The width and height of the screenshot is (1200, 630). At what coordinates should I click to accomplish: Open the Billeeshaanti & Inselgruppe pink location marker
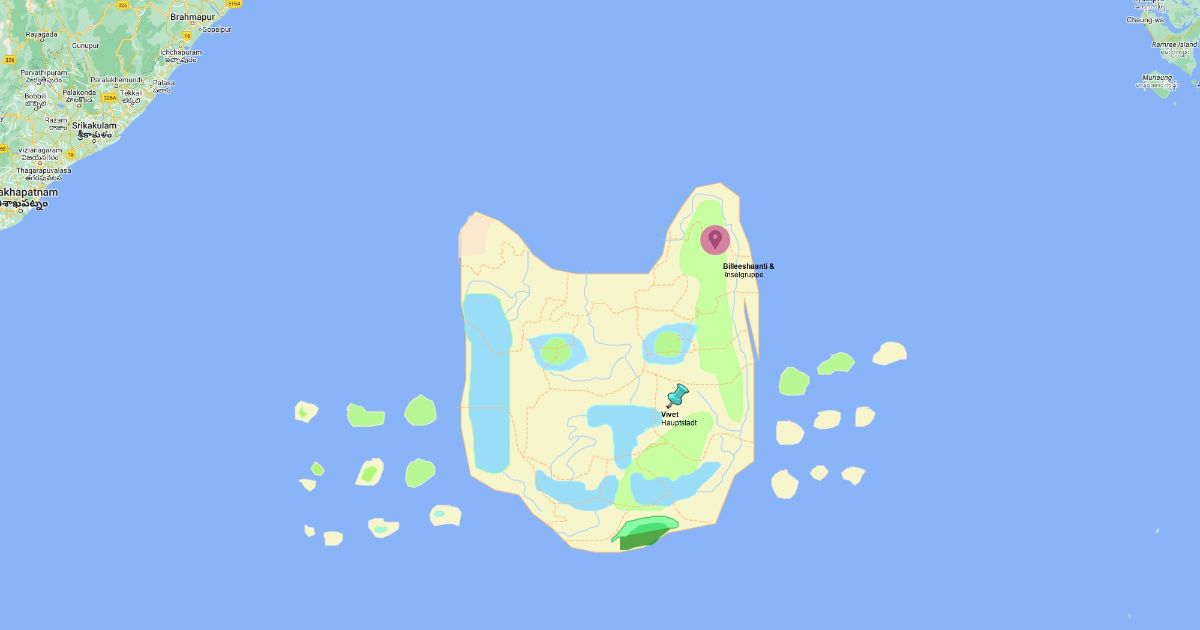pyautogui.click(x=714, y=240)
